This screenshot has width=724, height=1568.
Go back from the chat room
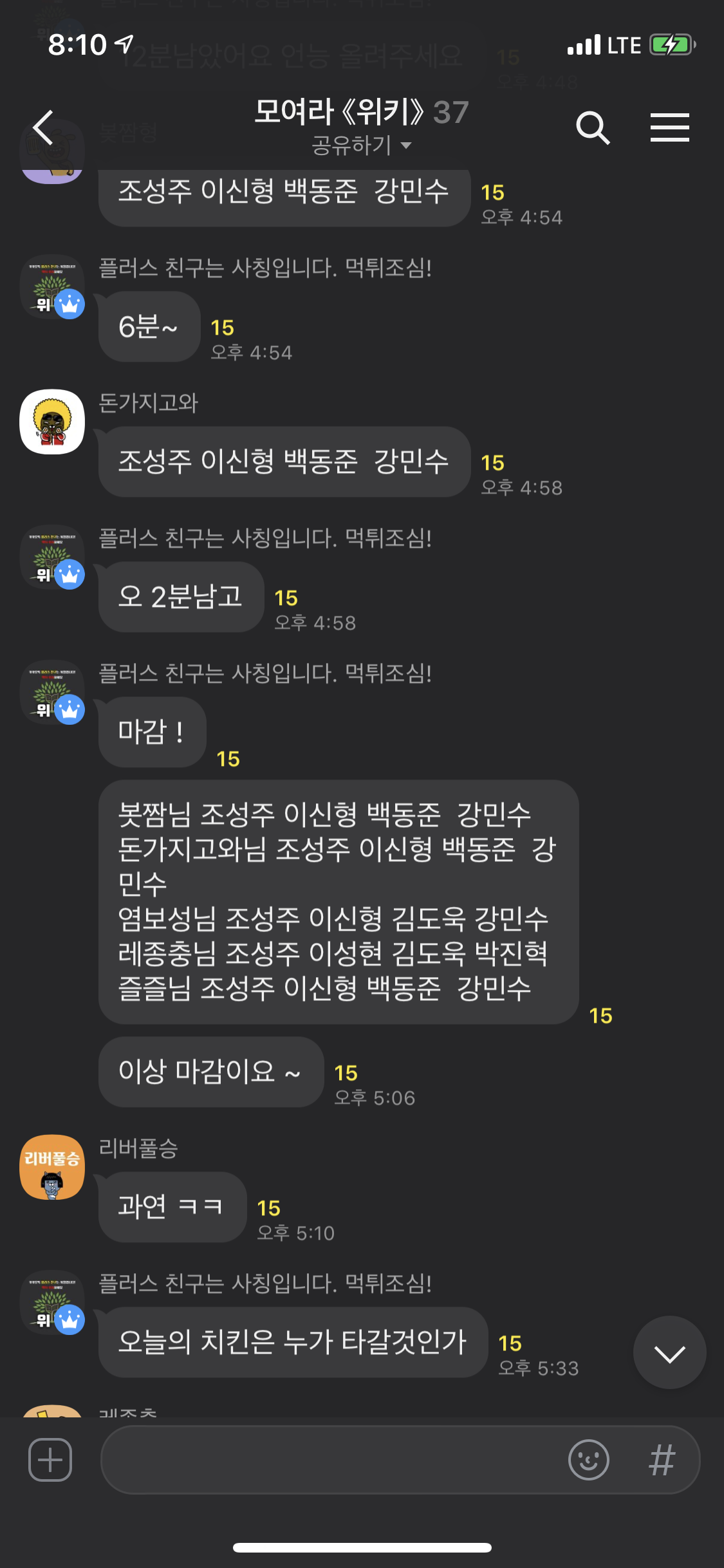coord(44,127)
